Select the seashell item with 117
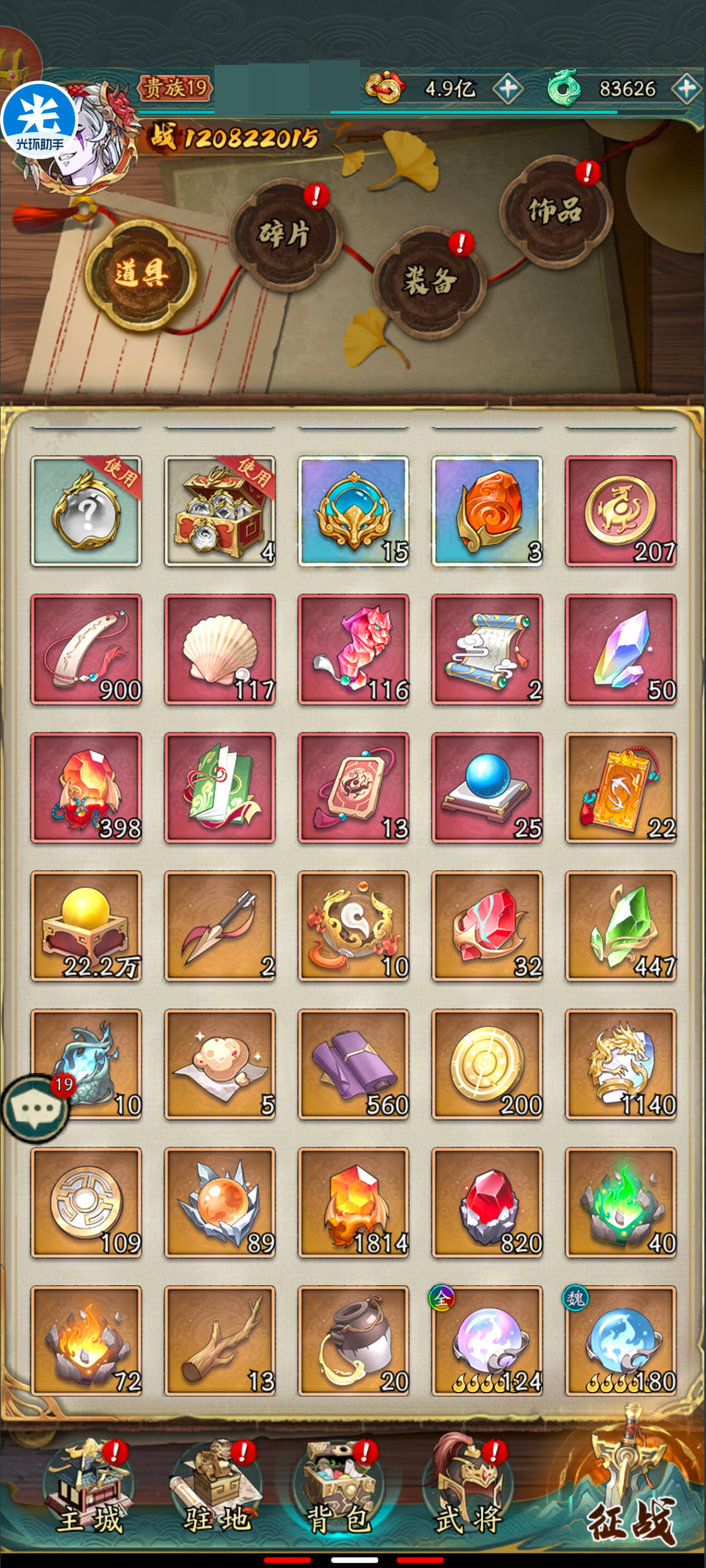The image size is (706, 1568). click(x=219, y=650)
